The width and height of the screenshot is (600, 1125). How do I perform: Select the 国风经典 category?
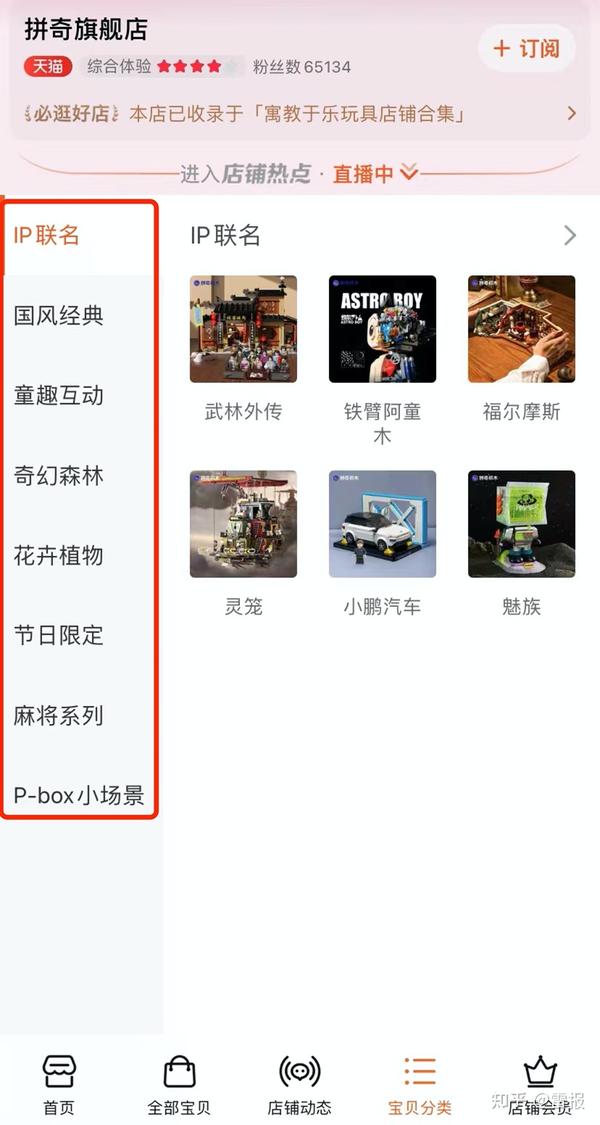(59, 316)
